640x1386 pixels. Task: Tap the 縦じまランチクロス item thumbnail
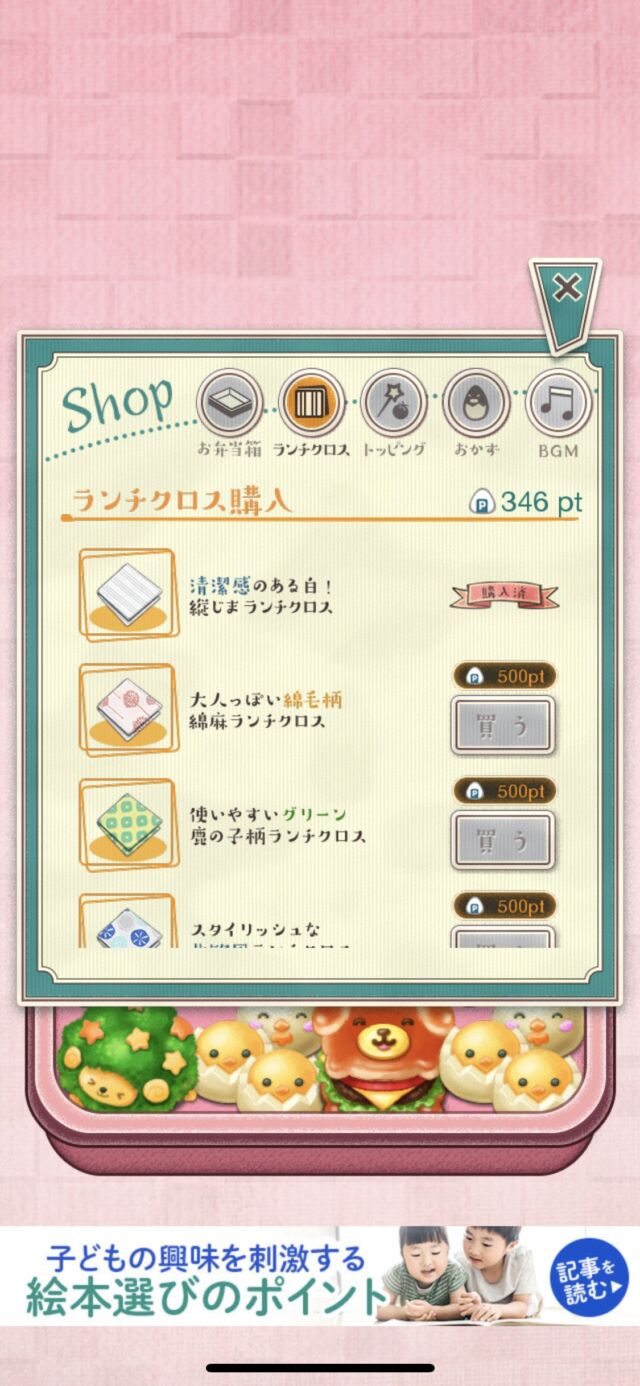130,594
